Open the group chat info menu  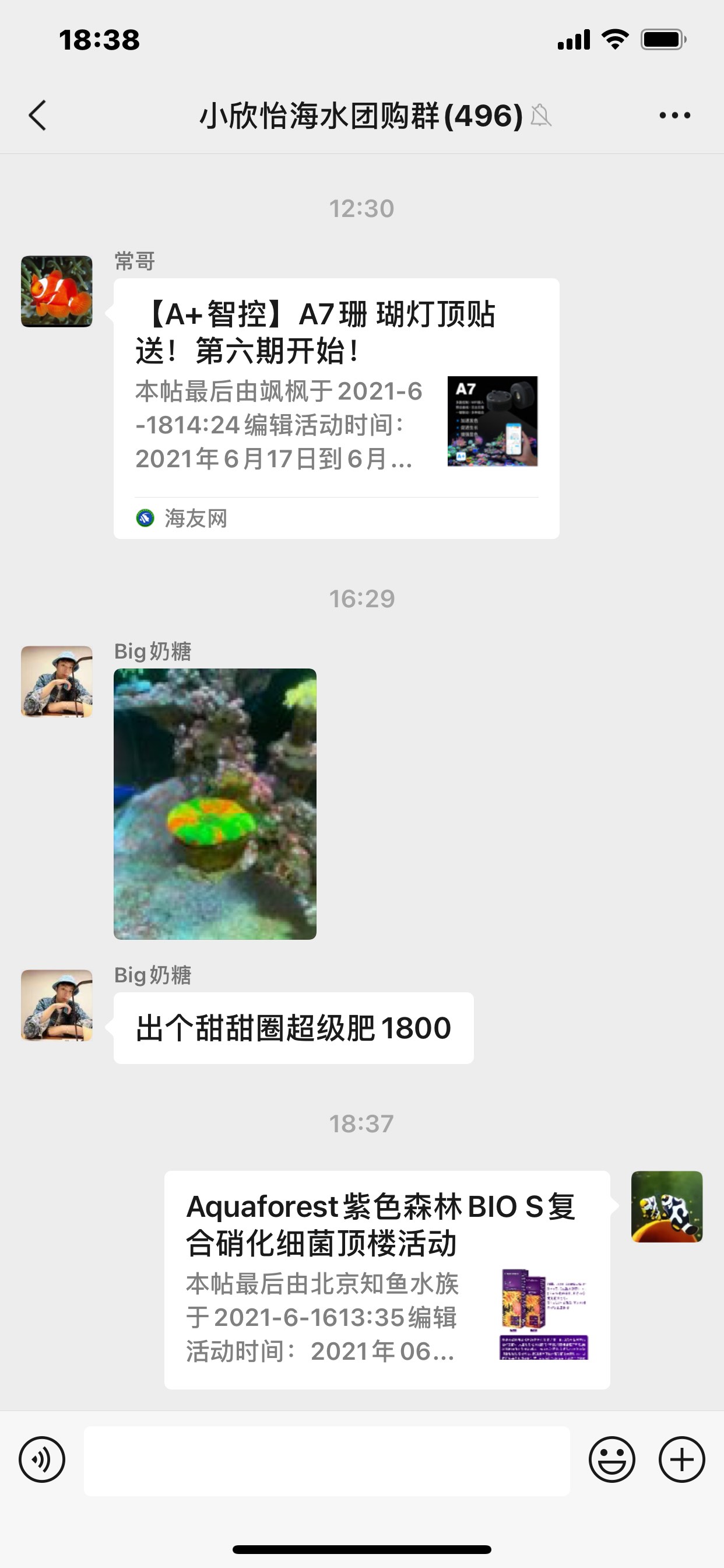click(x=674, y=115)
